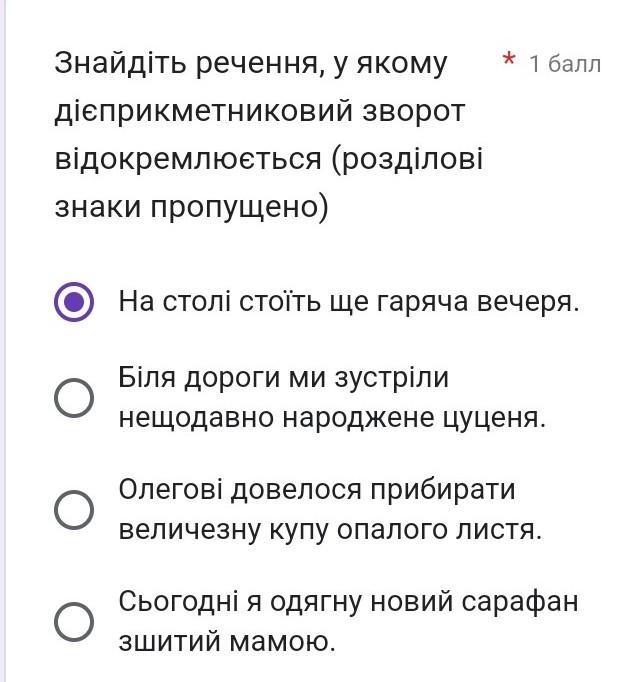638x682 pixels.
Task: Mark 'Сьогодні я одягну новий сарафан зшитий мамою'
Action: (x=74, y=622)
